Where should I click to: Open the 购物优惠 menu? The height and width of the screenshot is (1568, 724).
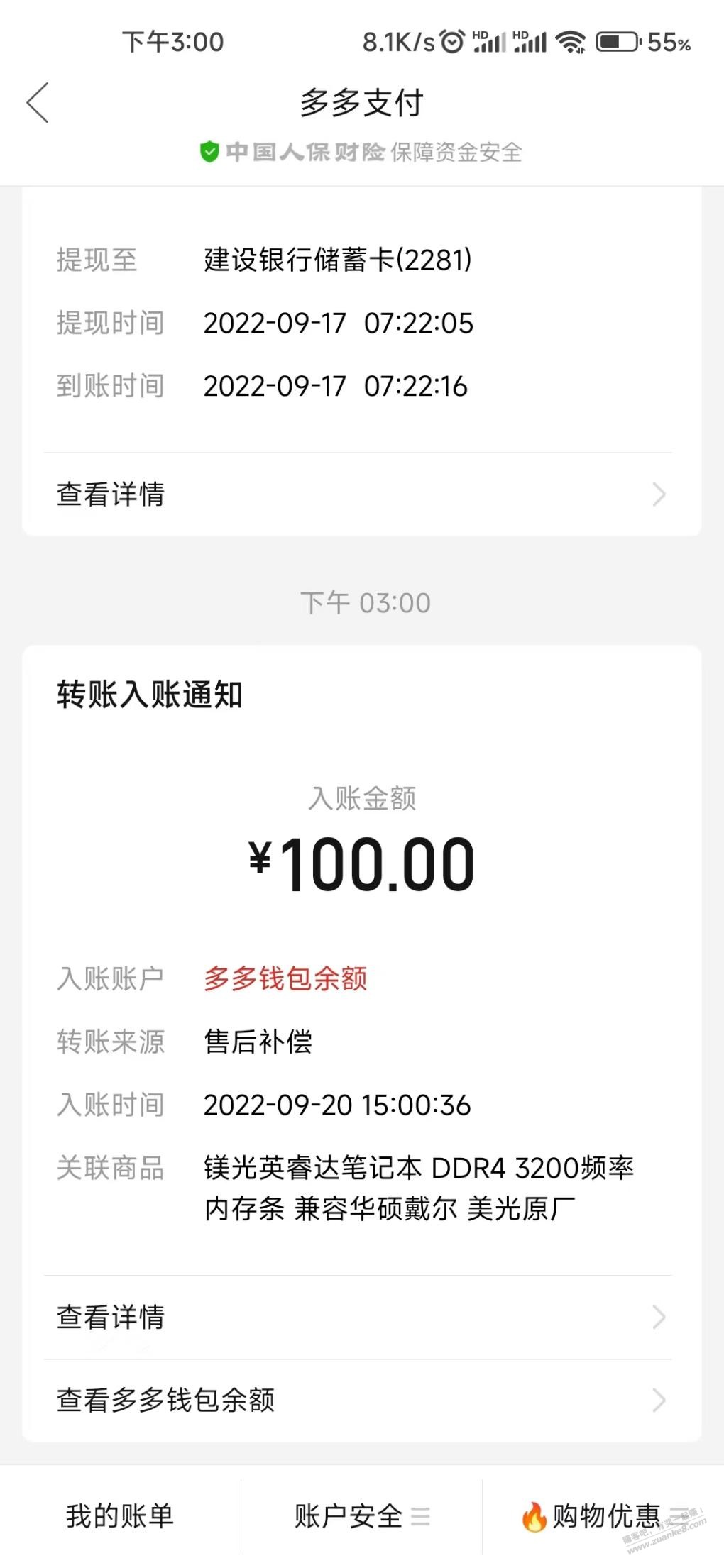point(604,1516)
